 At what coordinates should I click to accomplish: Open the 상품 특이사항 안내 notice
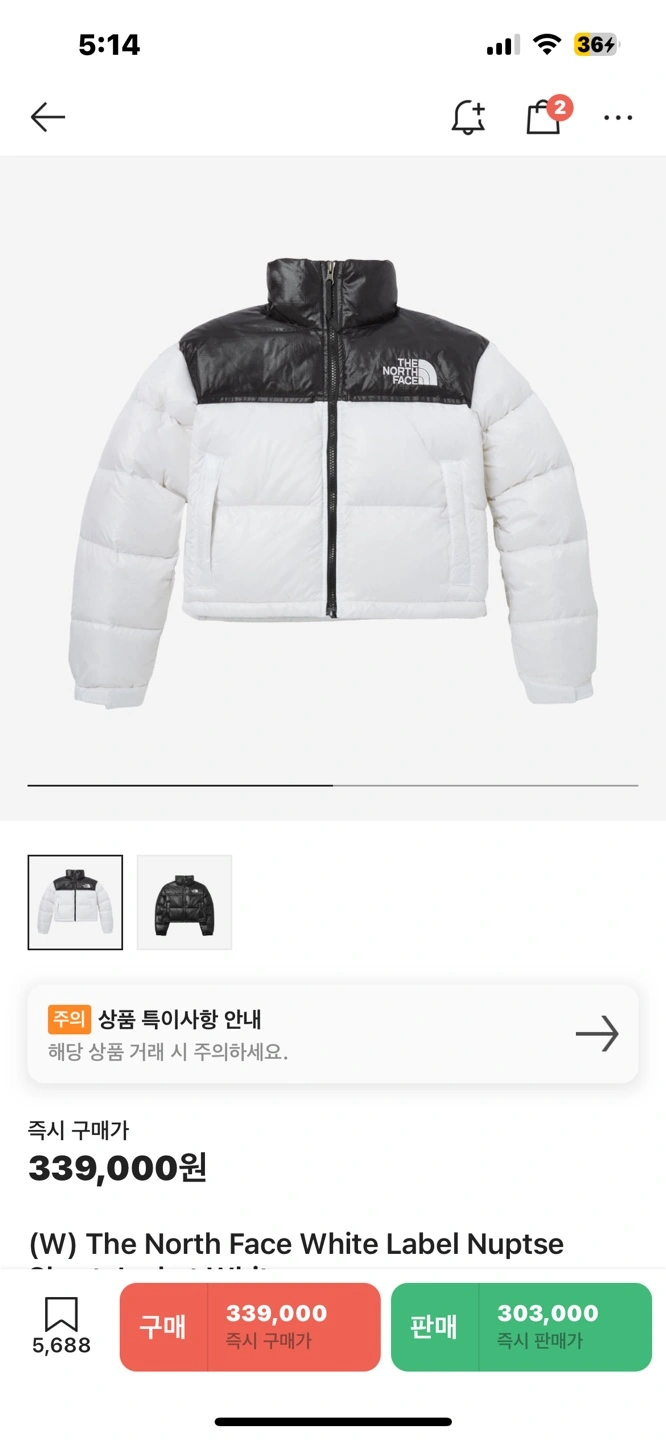[332, 1034]
